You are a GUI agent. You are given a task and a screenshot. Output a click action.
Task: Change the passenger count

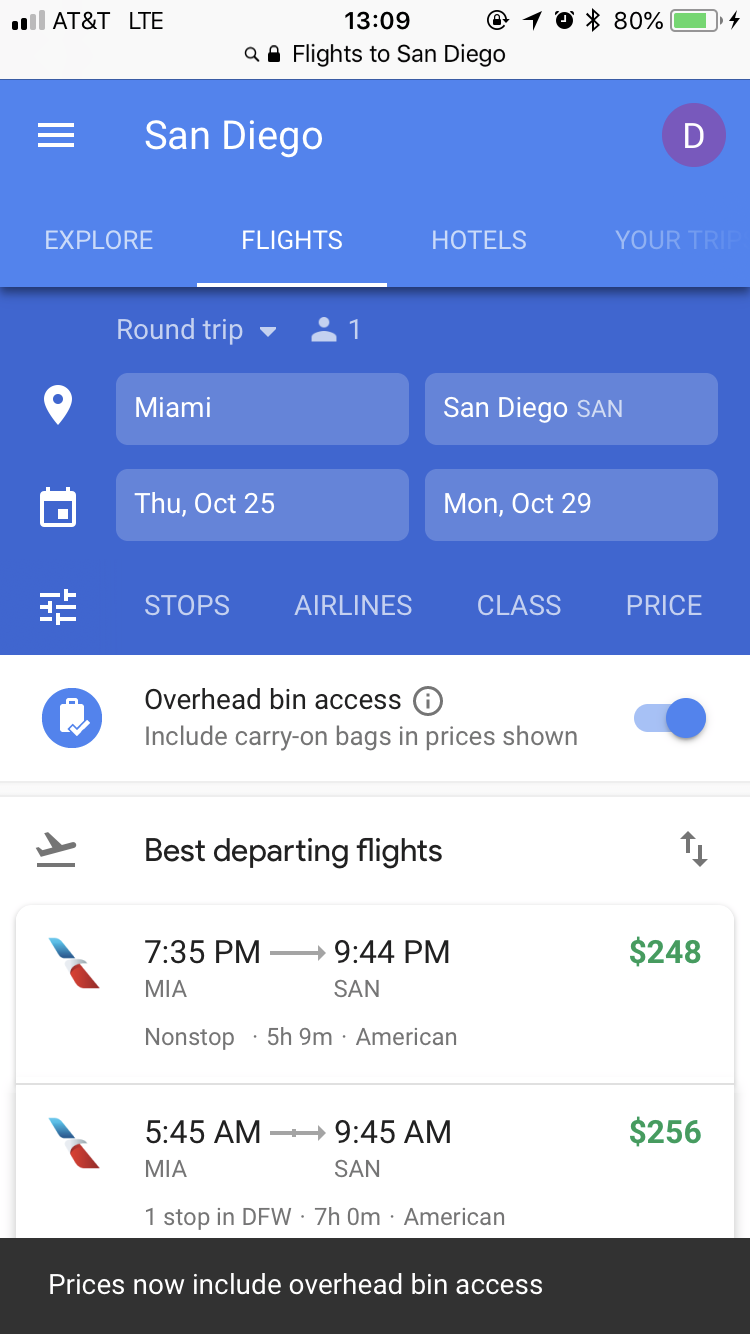(x=336, y=330)
